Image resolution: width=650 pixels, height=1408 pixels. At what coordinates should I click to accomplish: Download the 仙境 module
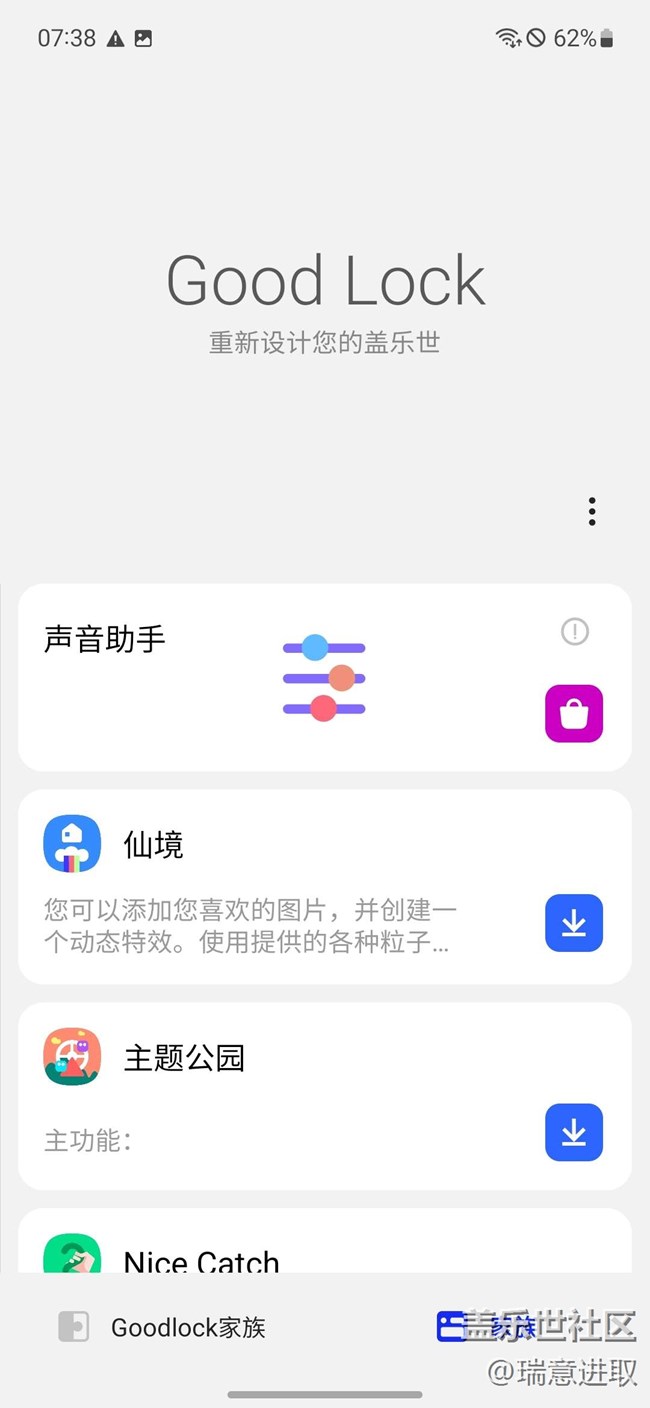coord(574,923)
